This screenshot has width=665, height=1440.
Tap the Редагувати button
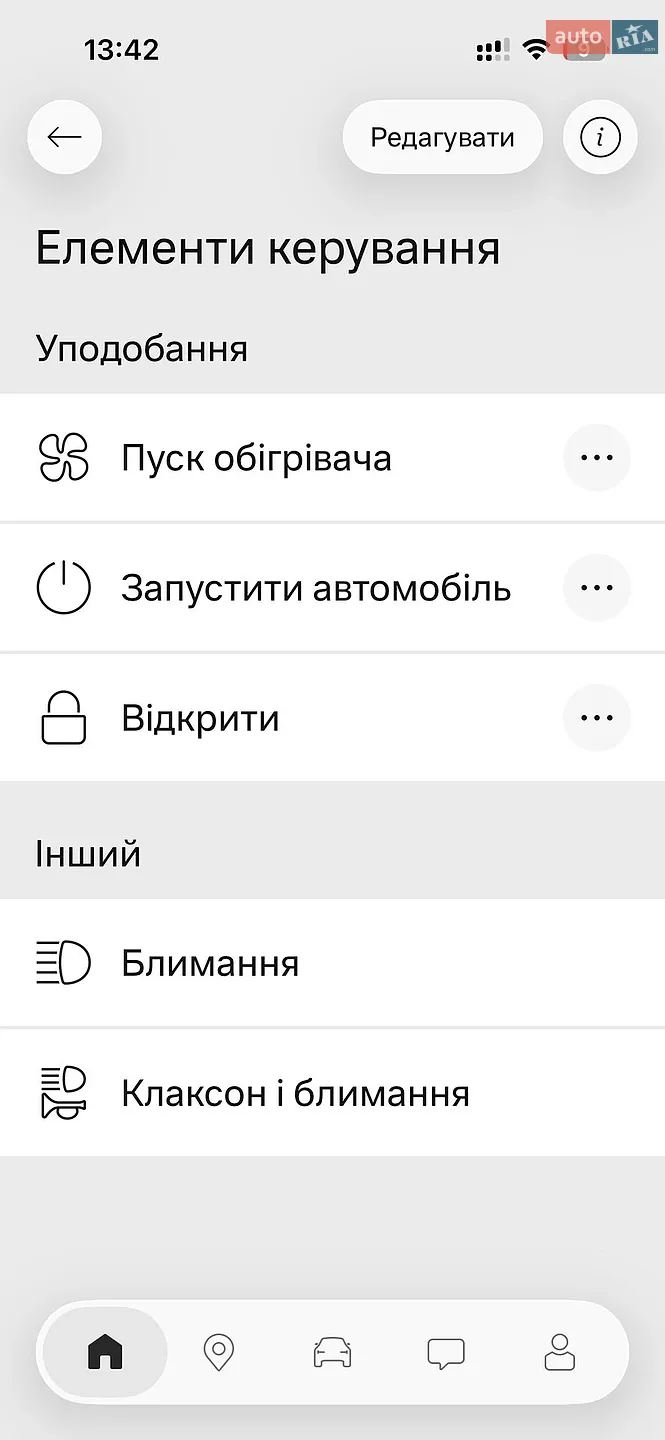(442, 137)
